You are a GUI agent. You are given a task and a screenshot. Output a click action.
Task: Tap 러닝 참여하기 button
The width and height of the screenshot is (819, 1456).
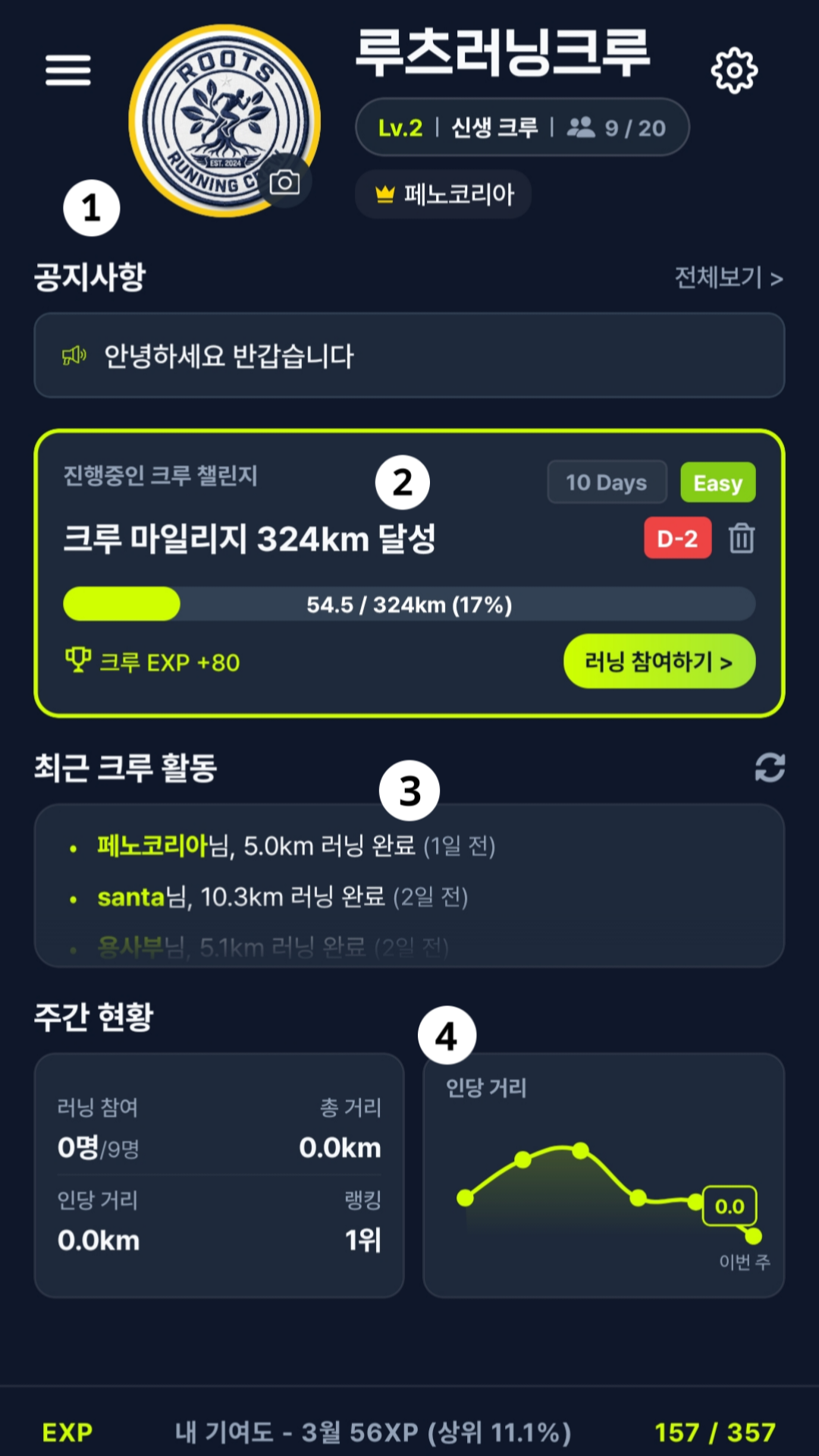(x=659, y=662)
